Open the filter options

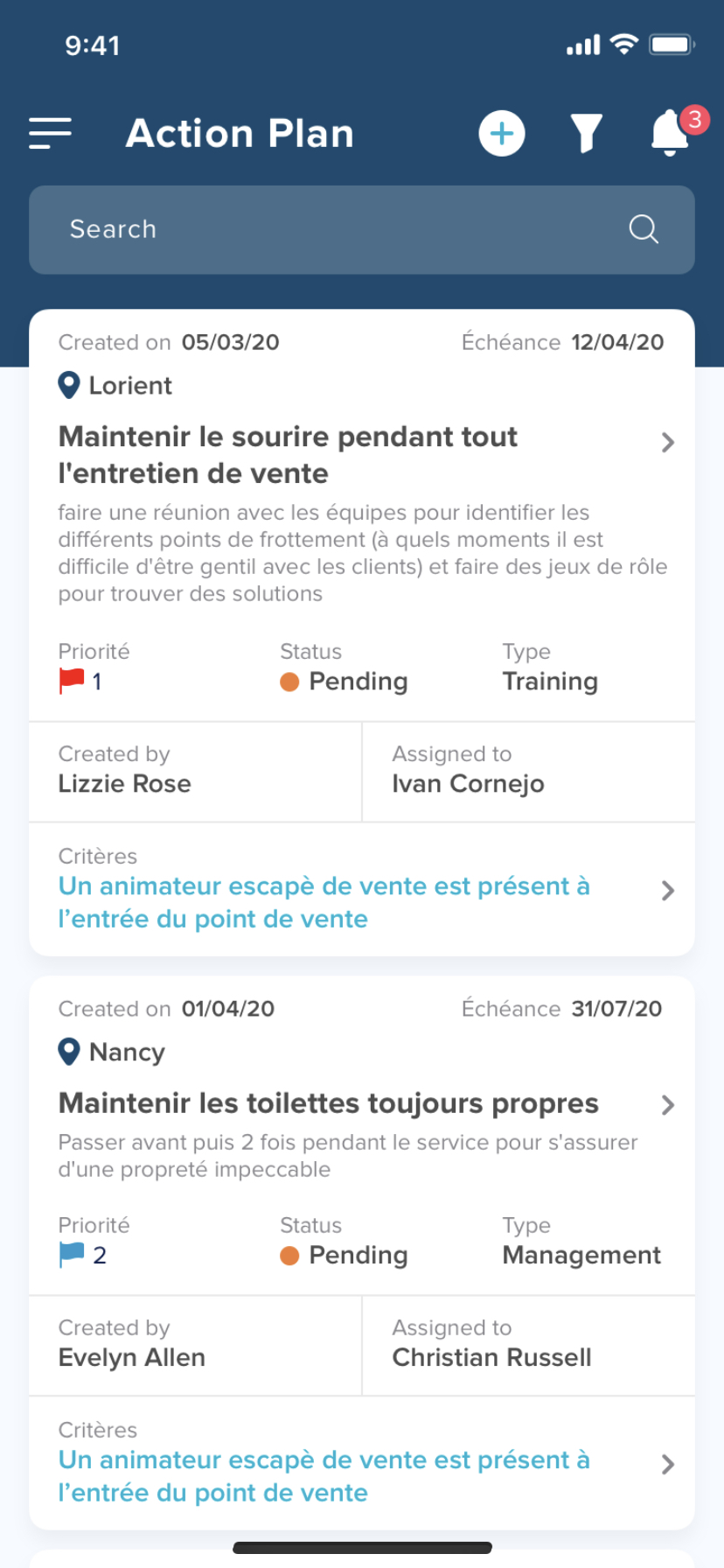tap(587, 134)
